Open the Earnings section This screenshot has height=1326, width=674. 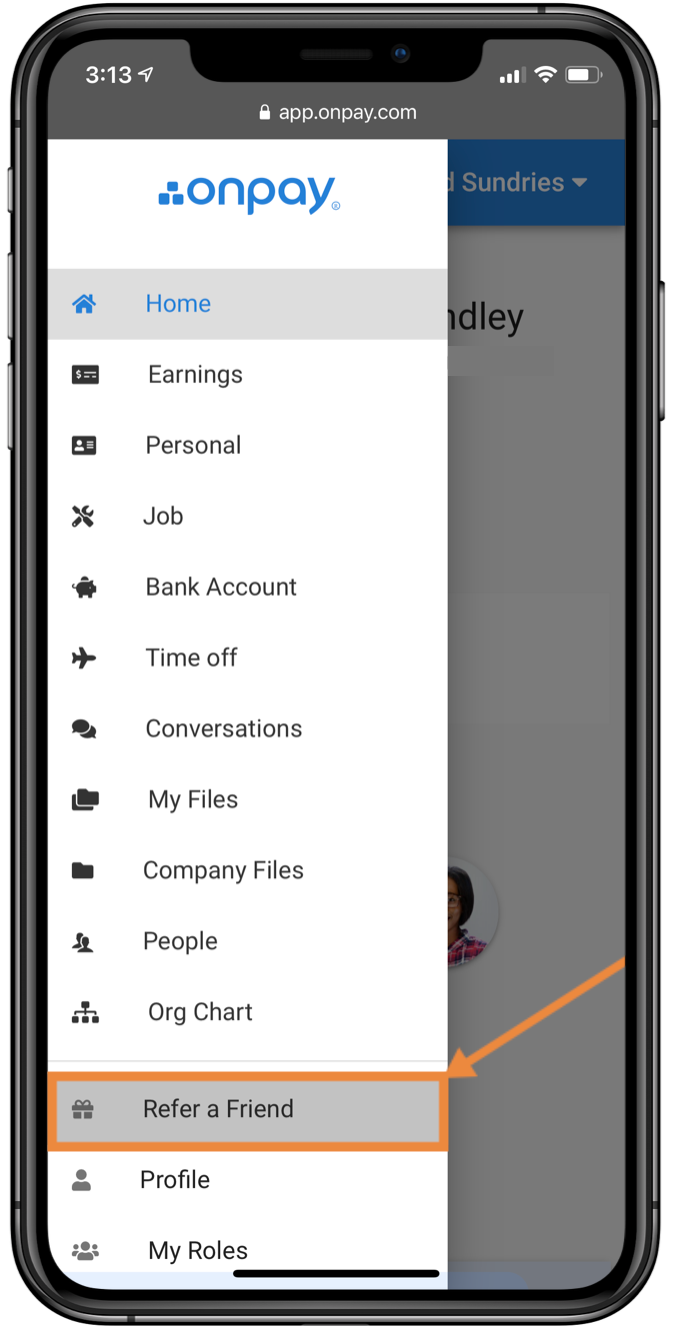click(195, 375)
